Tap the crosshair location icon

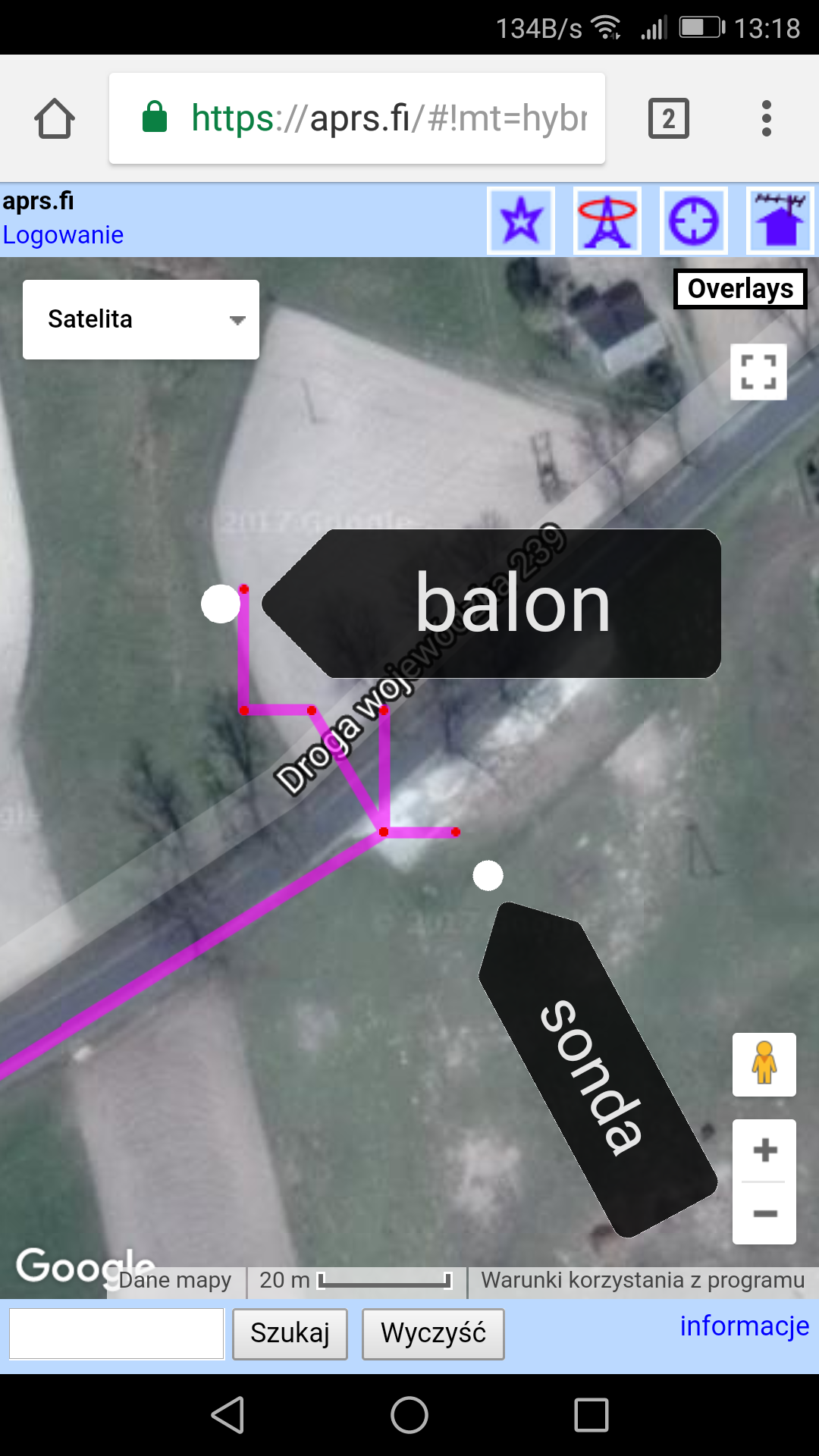pyautogui.click(x=694, y=221)
